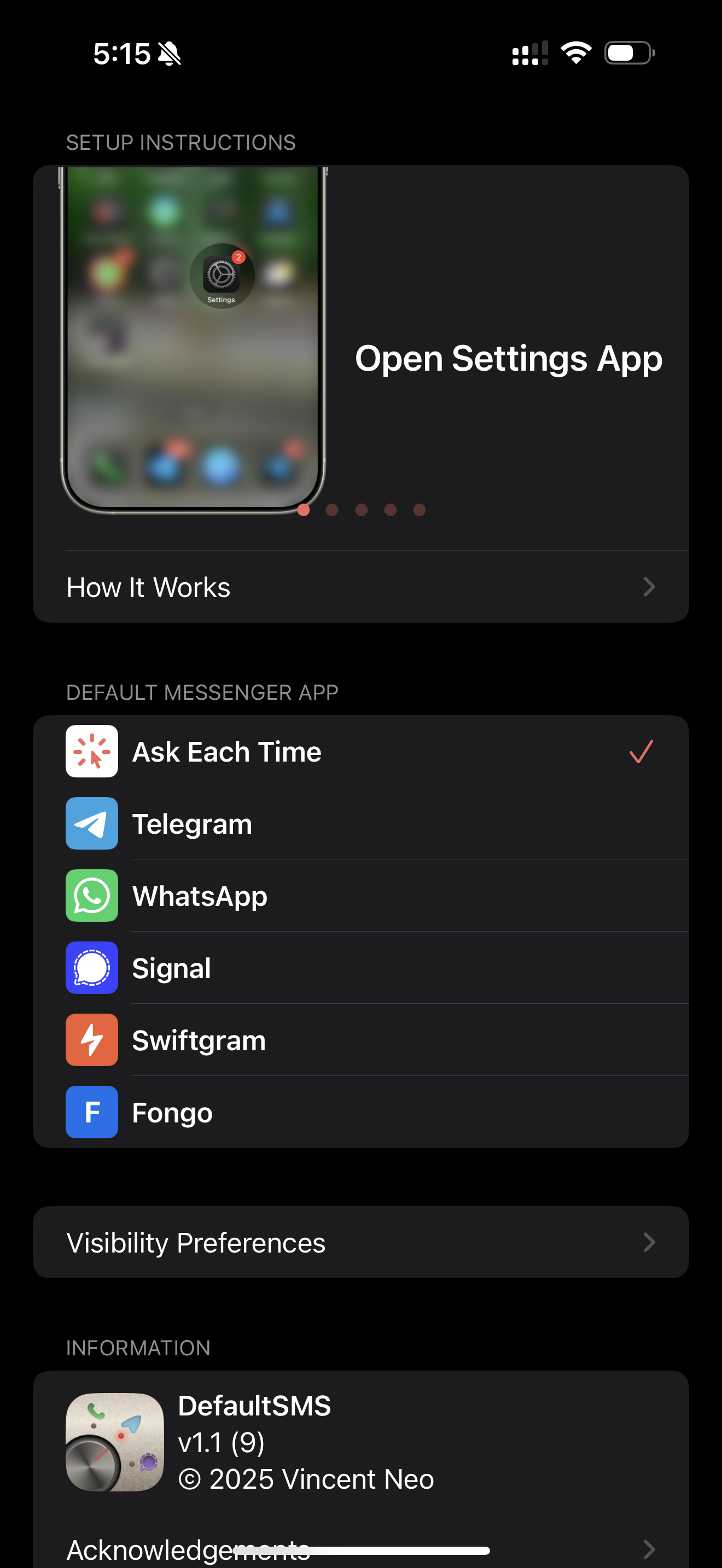722x1568 pixels.
Task: Tap the Ask Each Time burst icon
Action: pos(91,751)
